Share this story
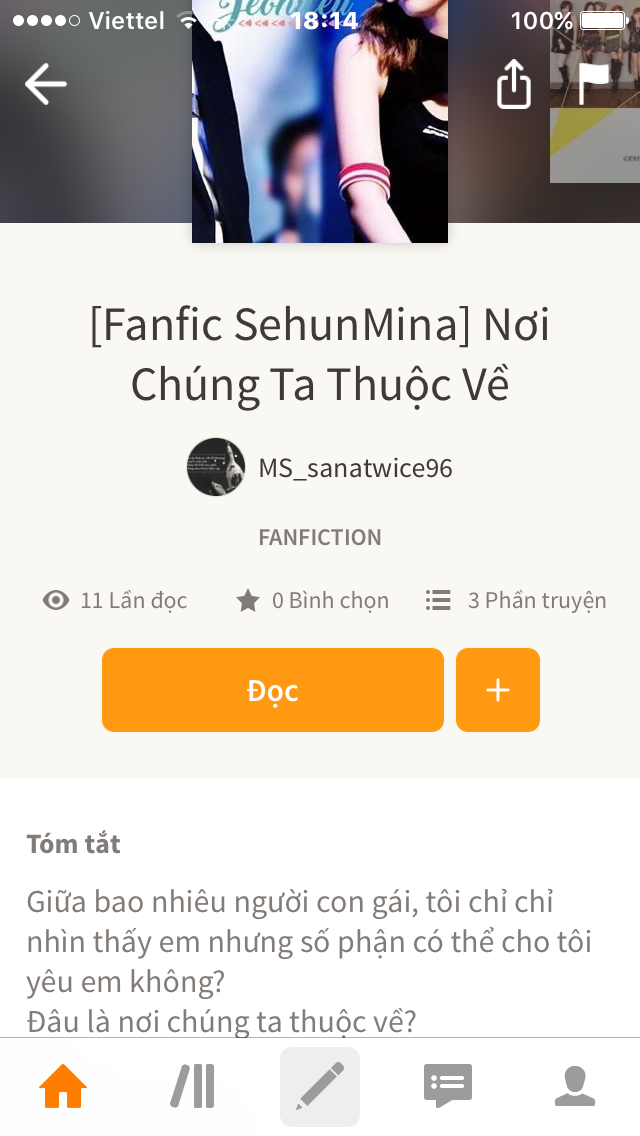Screen dimensions: 640x1136 coord(513,84)
